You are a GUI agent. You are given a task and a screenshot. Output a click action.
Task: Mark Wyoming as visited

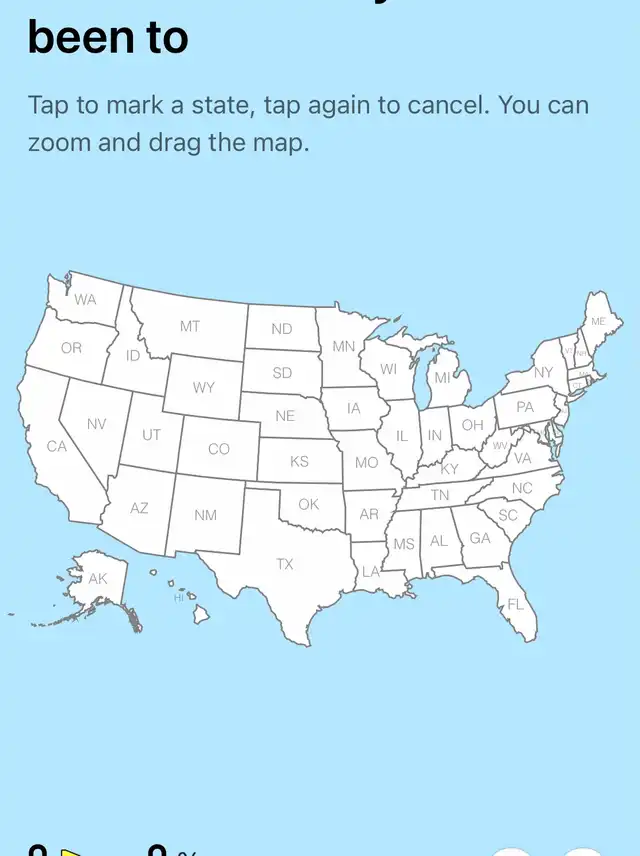pos(204,388)
